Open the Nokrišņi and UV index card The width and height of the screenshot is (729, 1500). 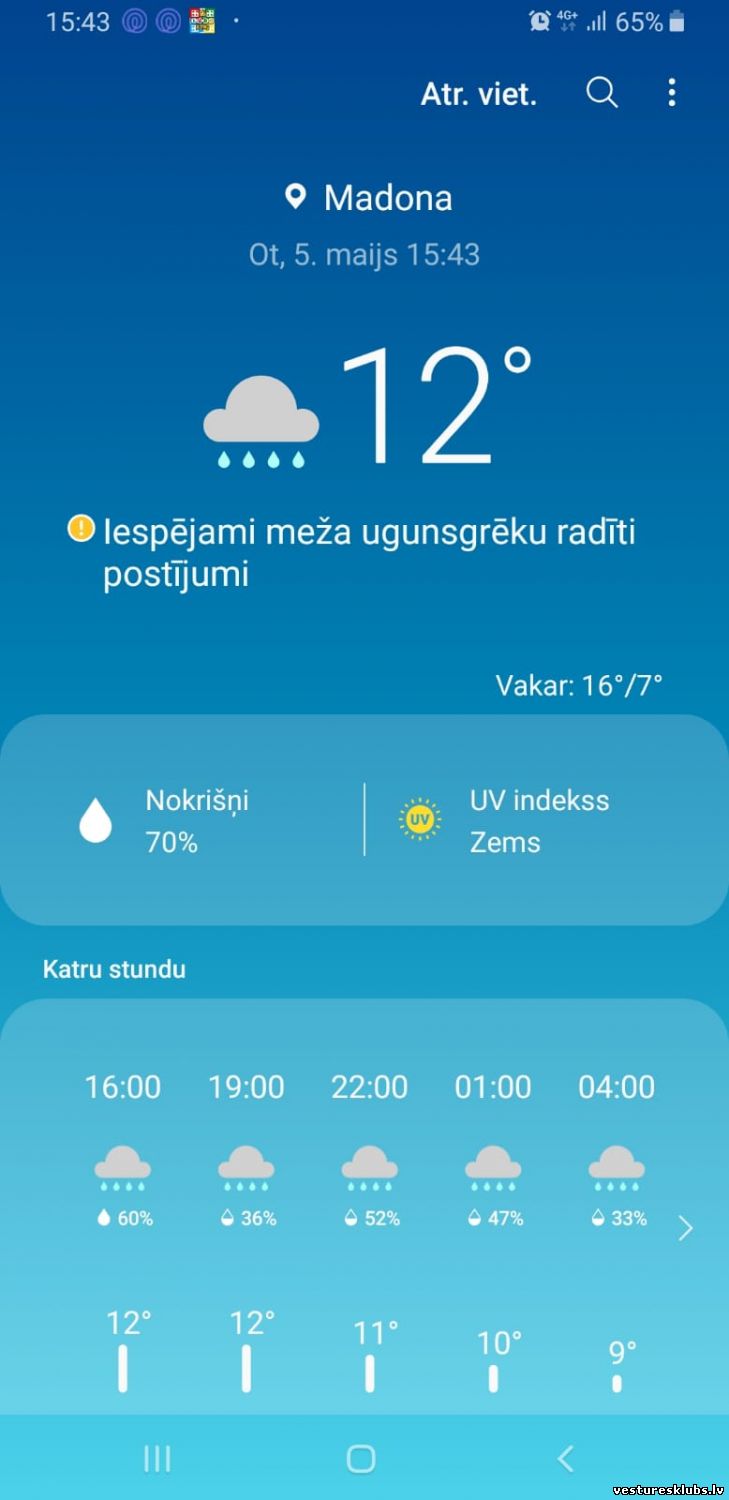pyautogui.click(x=364, y=819)
